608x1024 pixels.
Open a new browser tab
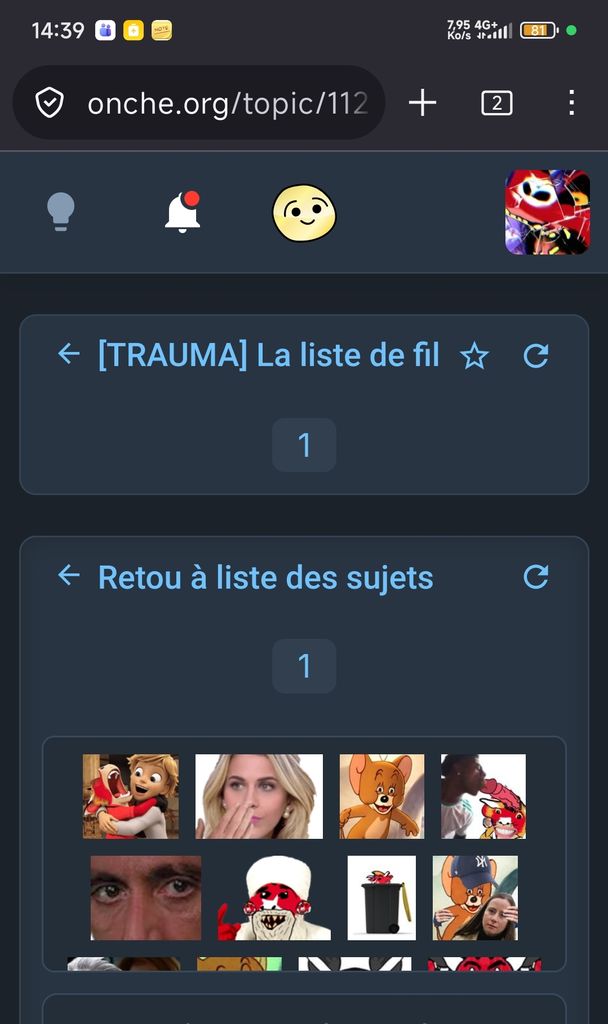pos(423,102)
